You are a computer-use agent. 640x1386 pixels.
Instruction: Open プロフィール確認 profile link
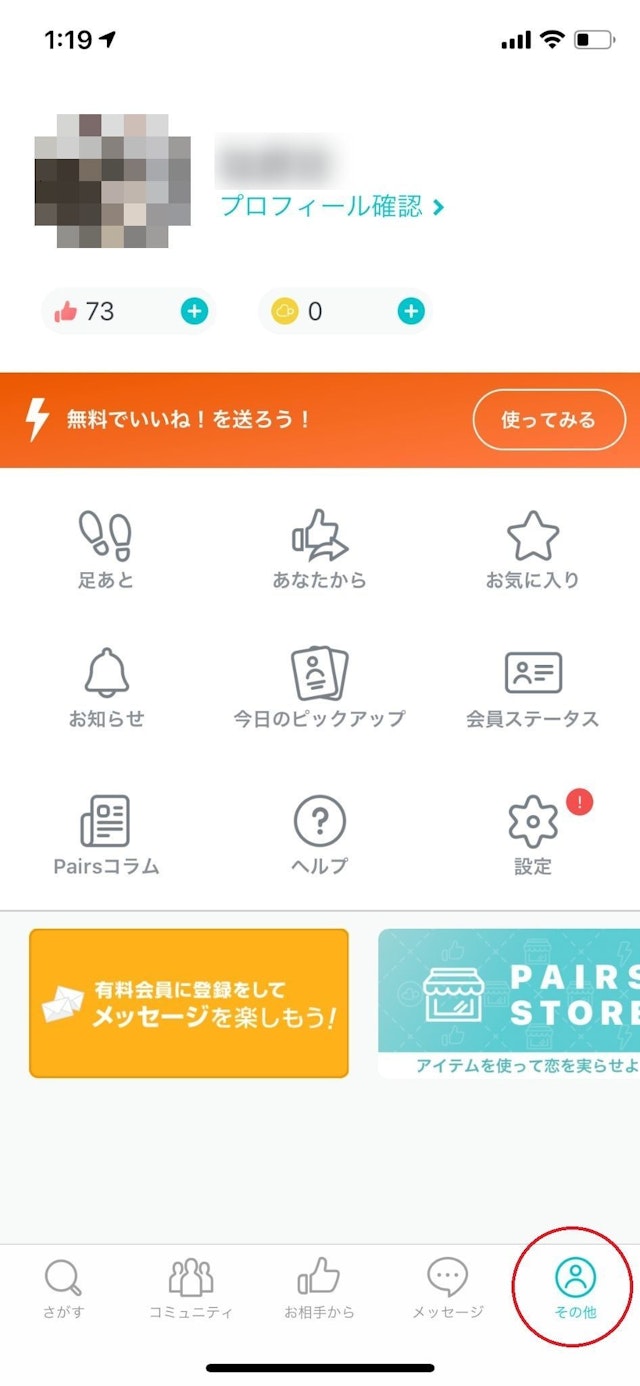tap(331, 207)
